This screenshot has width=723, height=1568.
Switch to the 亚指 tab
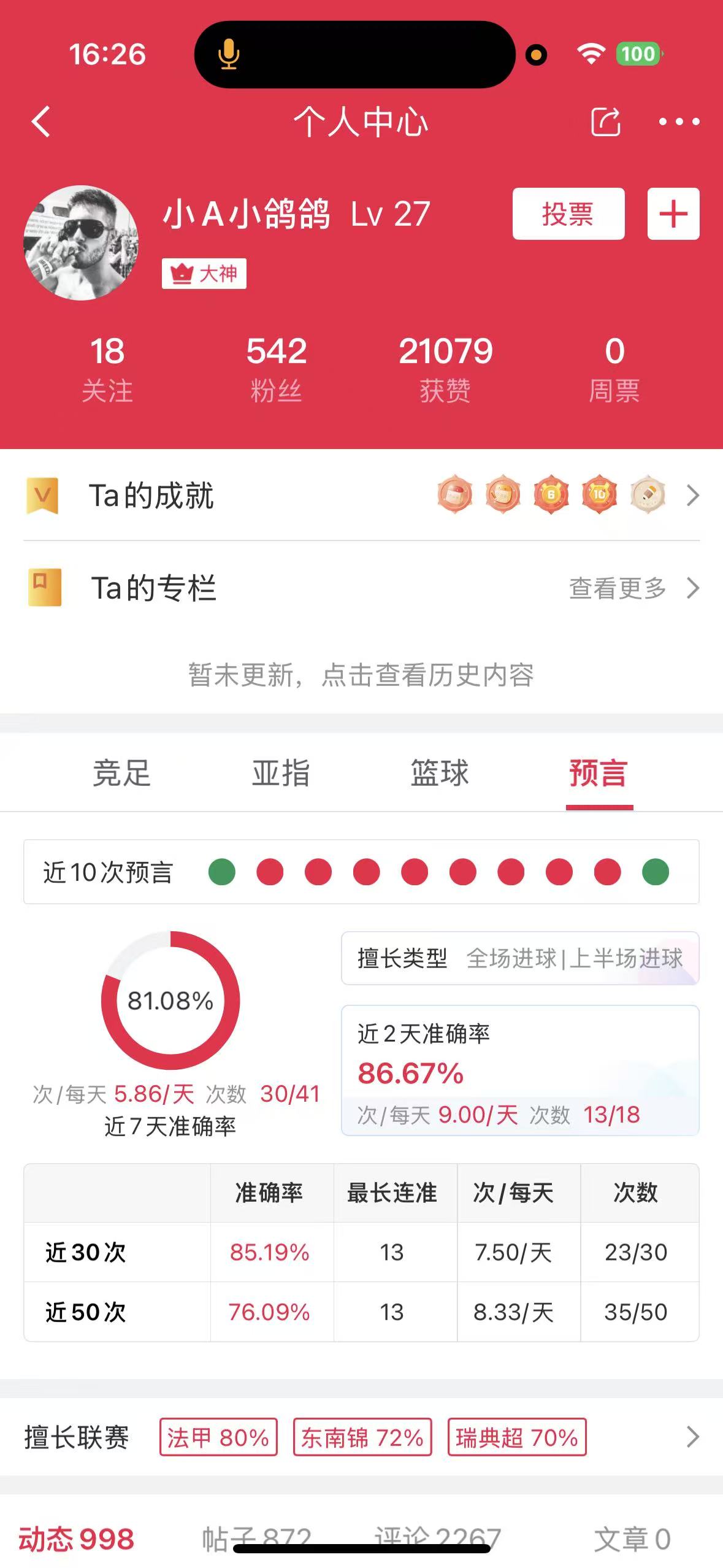(281, 773)
